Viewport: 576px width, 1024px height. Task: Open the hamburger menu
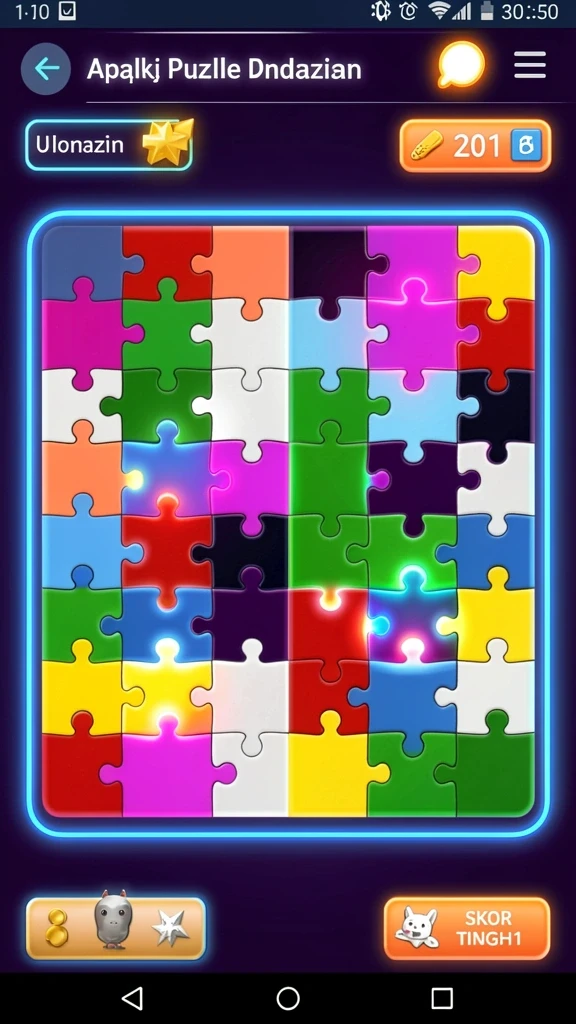(x=530, y=65)
